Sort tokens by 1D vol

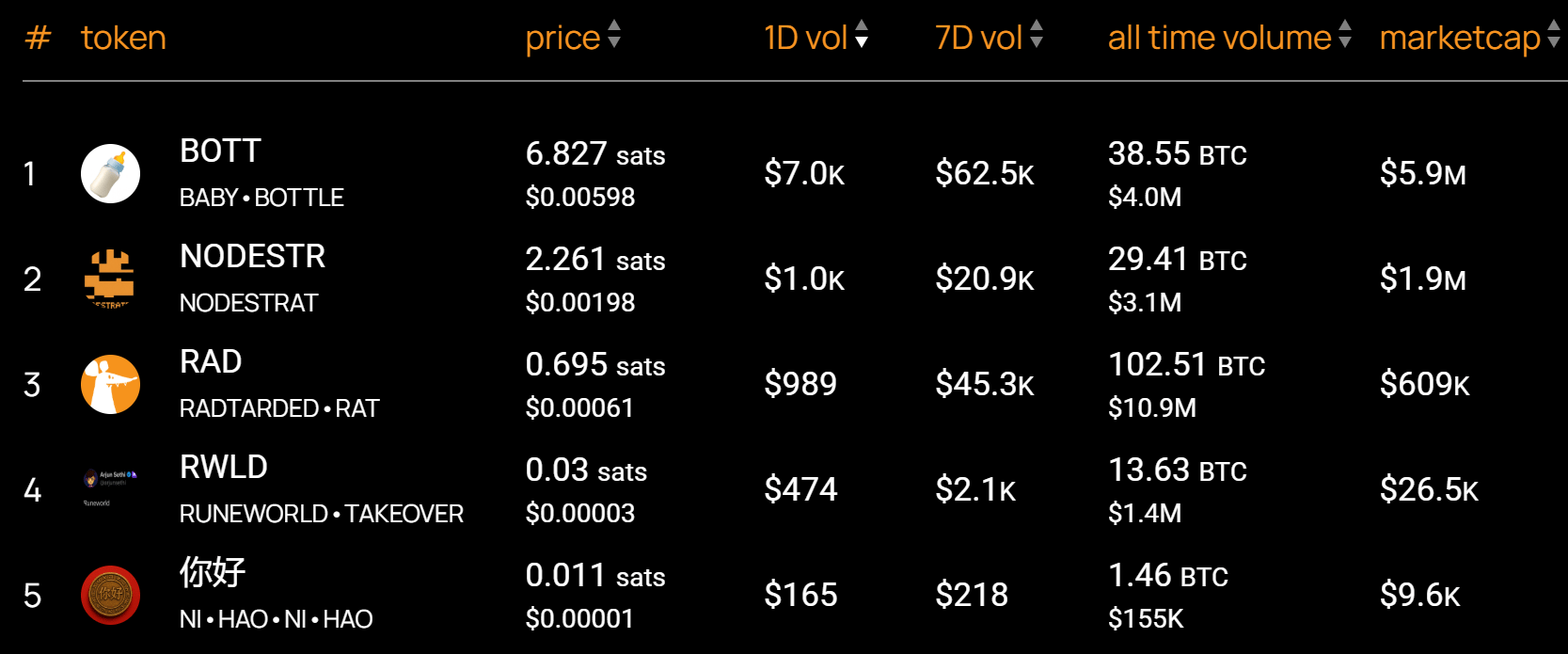[815, 38]
